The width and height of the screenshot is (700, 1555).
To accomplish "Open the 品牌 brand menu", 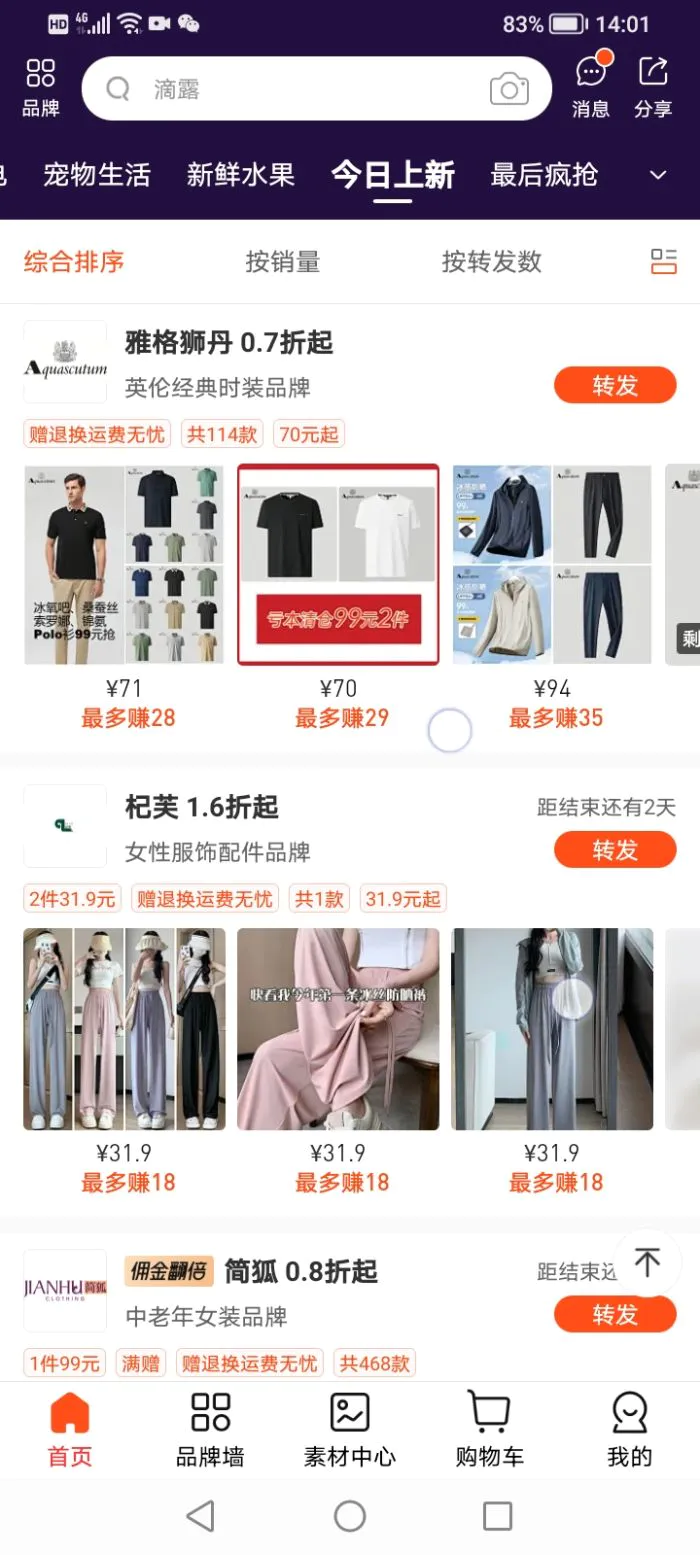I will coord(41,88).
